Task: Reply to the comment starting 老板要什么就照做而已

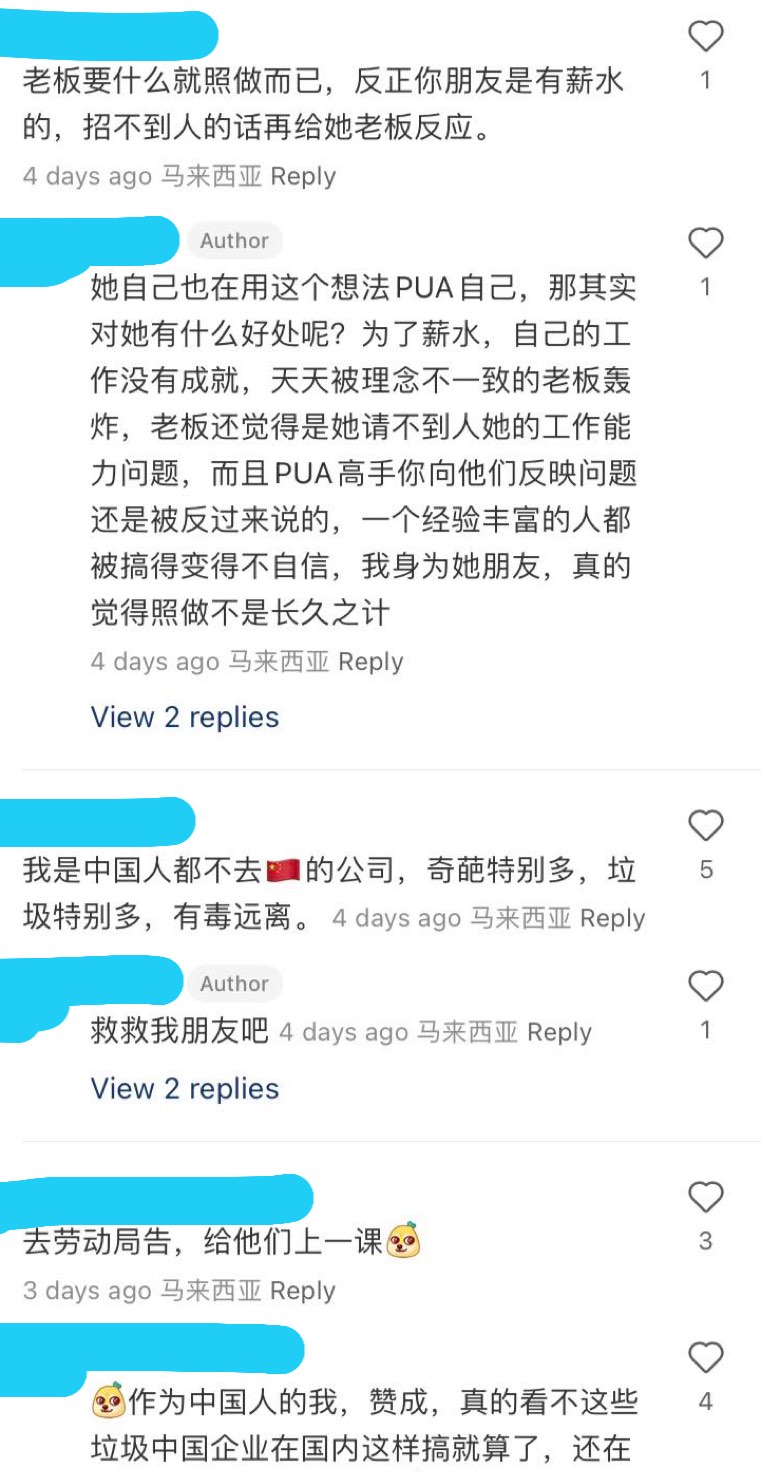Action: (x=303, y=177)
